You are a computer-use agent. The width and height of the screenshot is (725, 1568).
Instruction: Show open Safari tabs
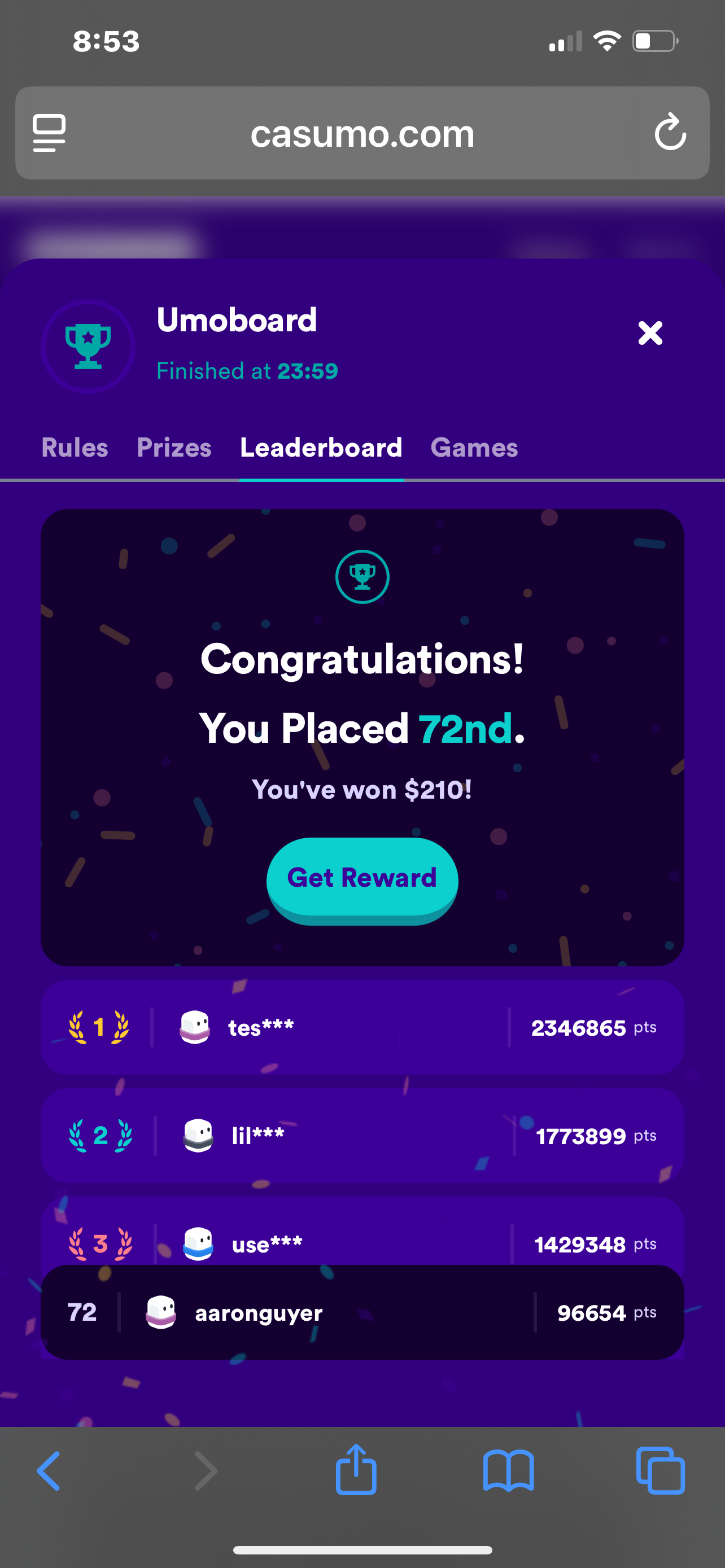(660, 1470)
